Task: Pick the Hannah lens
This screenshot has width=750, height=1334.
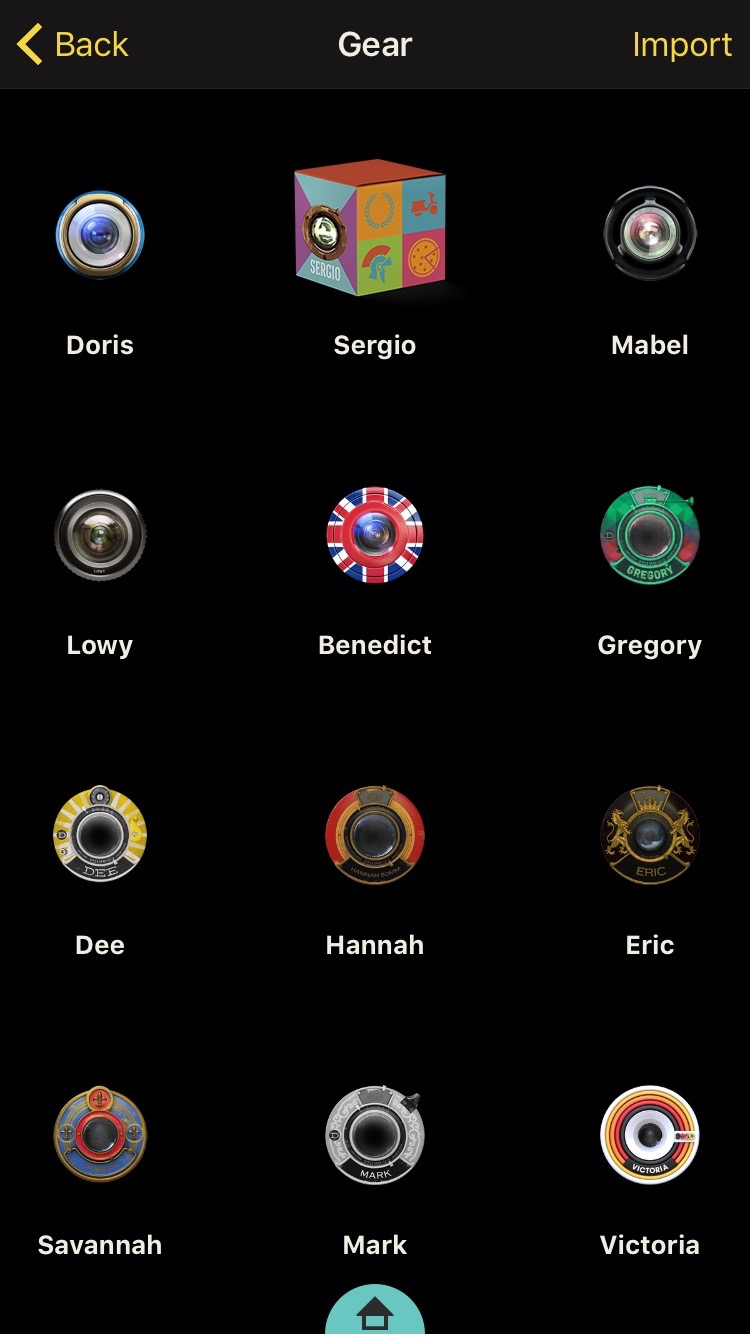Action: point(375,835)
